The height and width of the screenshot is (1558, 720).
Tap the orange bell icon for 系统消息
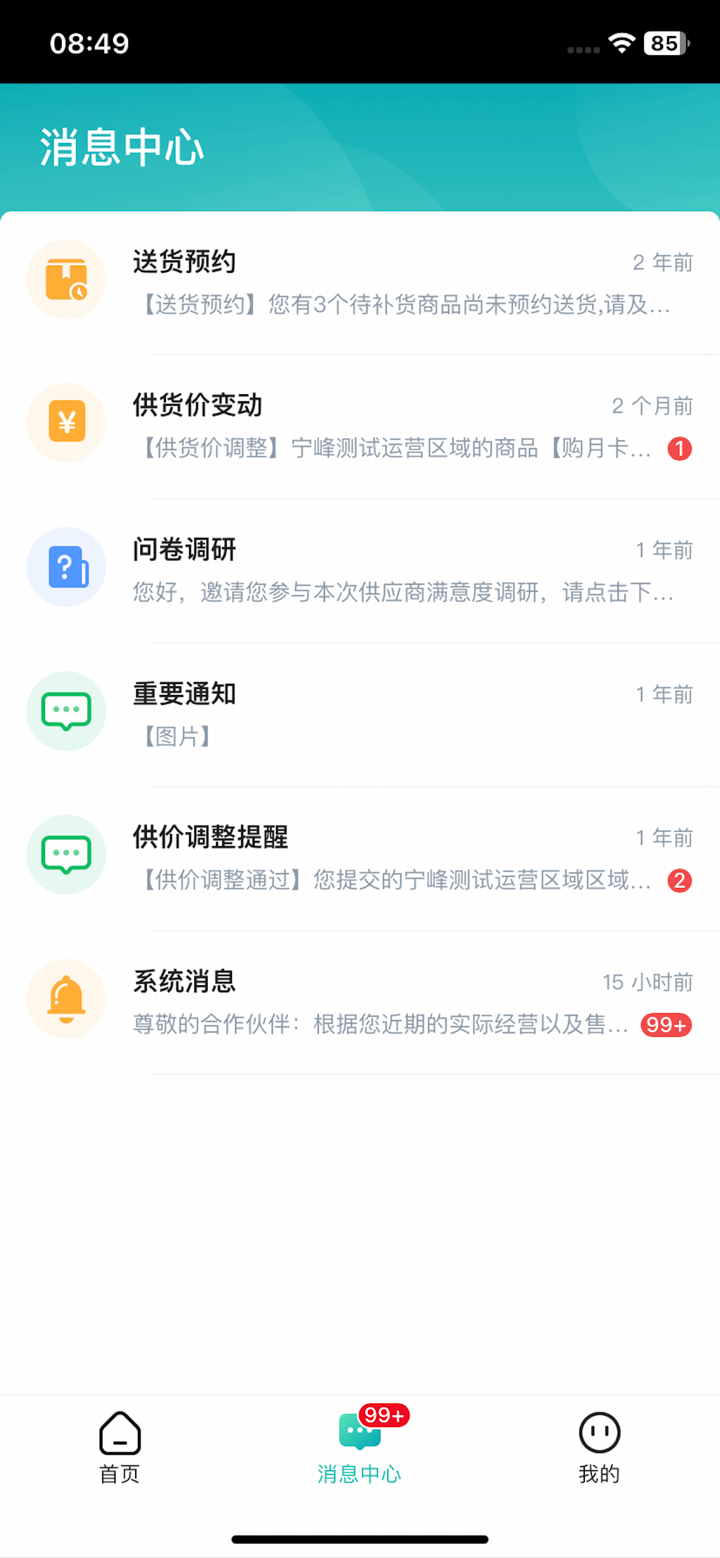tap(66, 999)
